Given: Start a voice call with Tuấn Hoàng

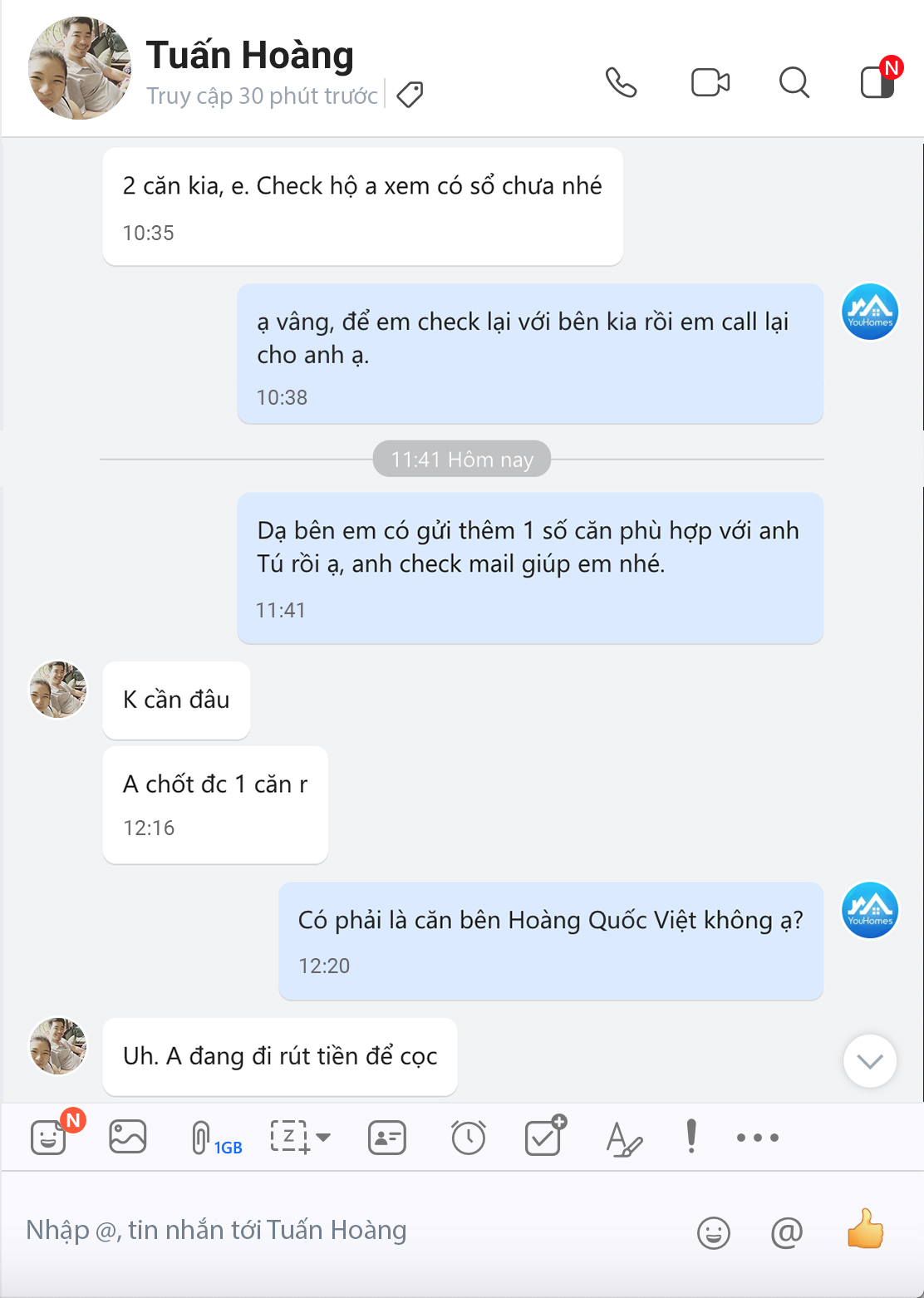Looking at the screenshot, I should [x=621, y=82].
